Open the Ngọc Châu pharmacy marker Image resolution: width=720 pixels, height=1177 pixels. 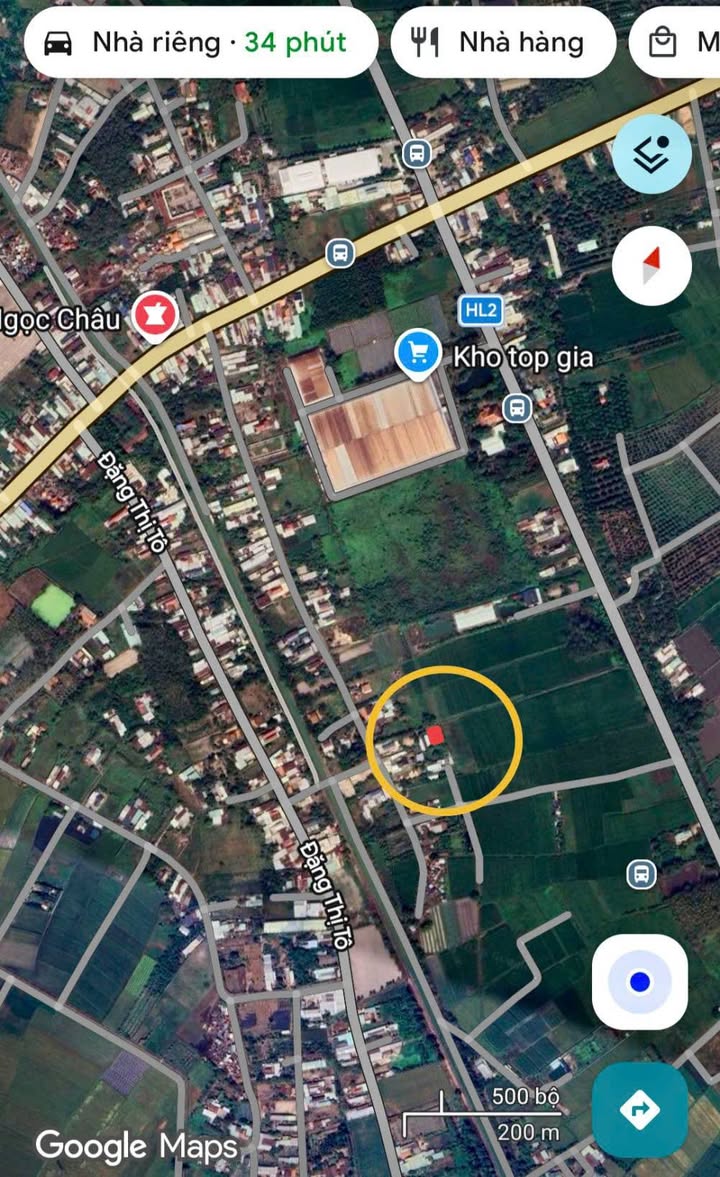click(x=156, y=316)
